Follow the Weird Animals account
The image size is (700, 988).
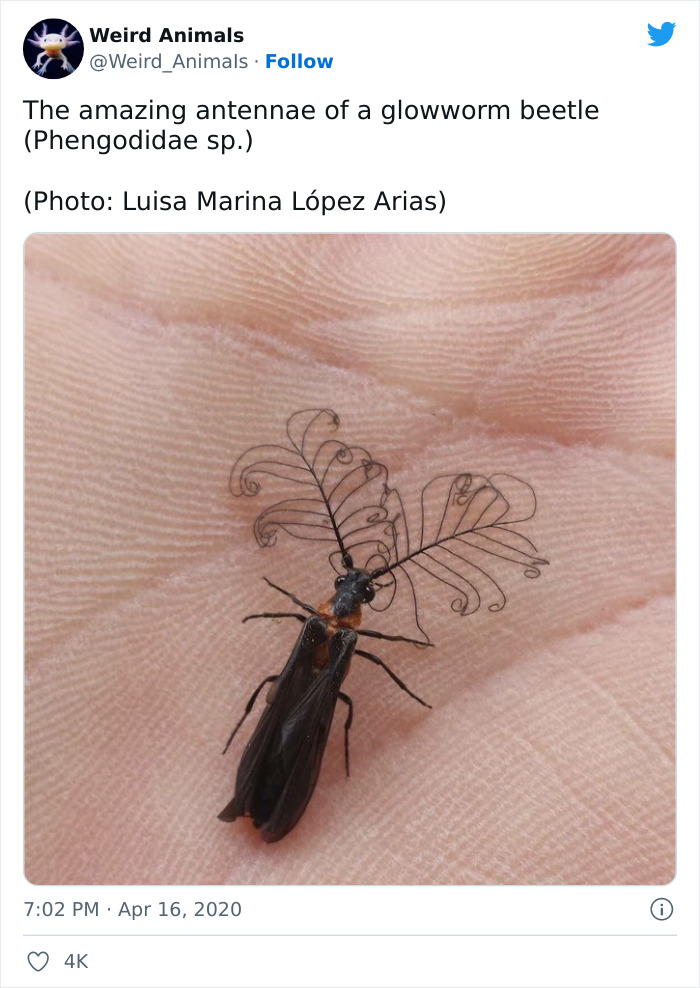coord(299,62)
